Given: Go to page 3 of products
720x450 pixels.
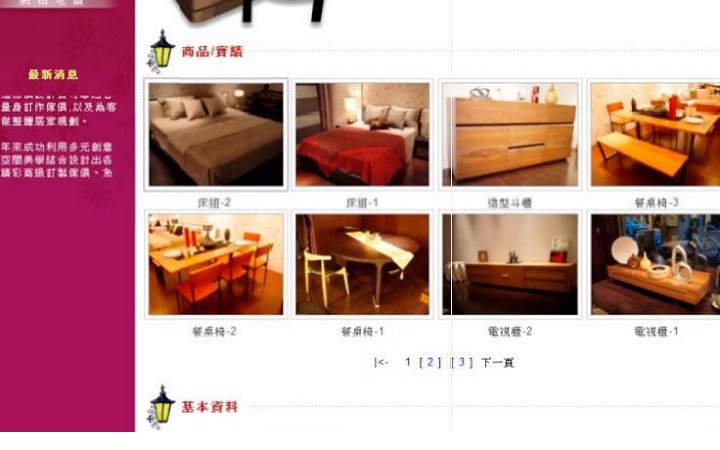Looking at the screenshot, I should [x=461, y=363].
